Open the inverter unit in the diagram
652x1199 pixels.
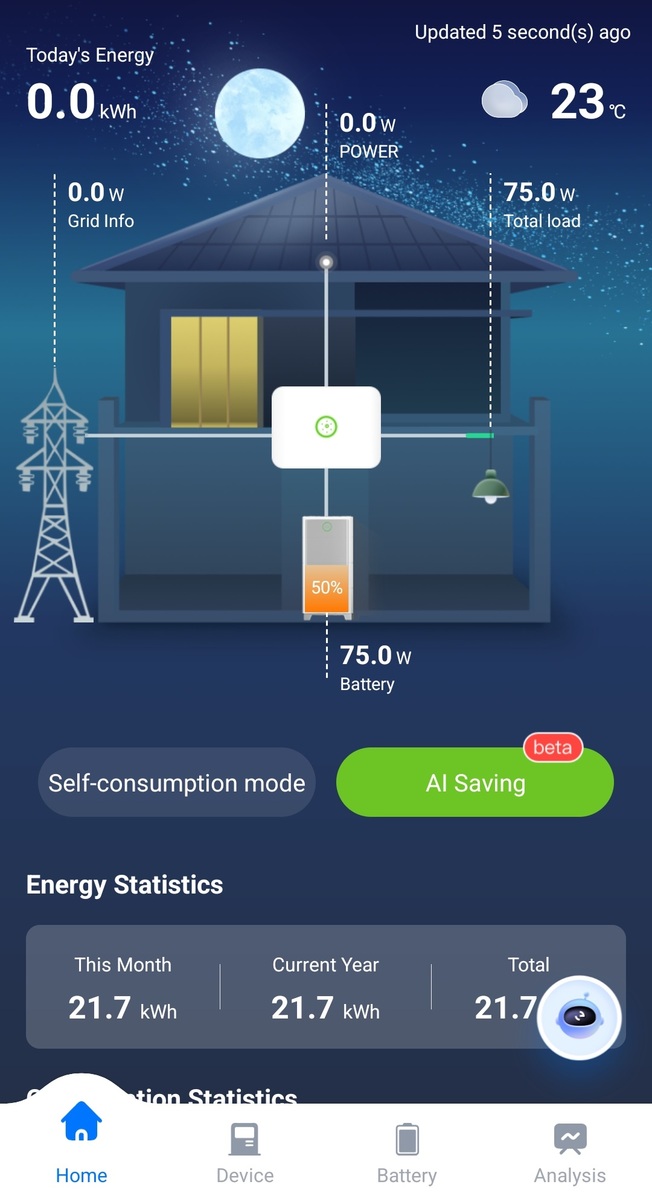coord(326,428)
